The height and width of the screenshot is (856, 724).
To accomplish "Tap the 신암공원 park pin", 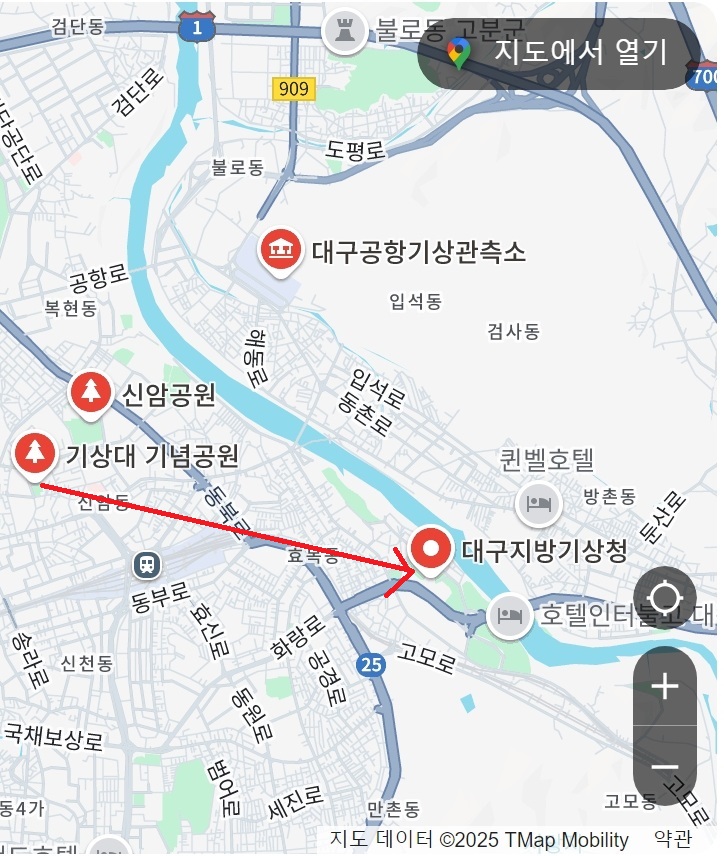I will pyautogui.click(x=91, y=392).
